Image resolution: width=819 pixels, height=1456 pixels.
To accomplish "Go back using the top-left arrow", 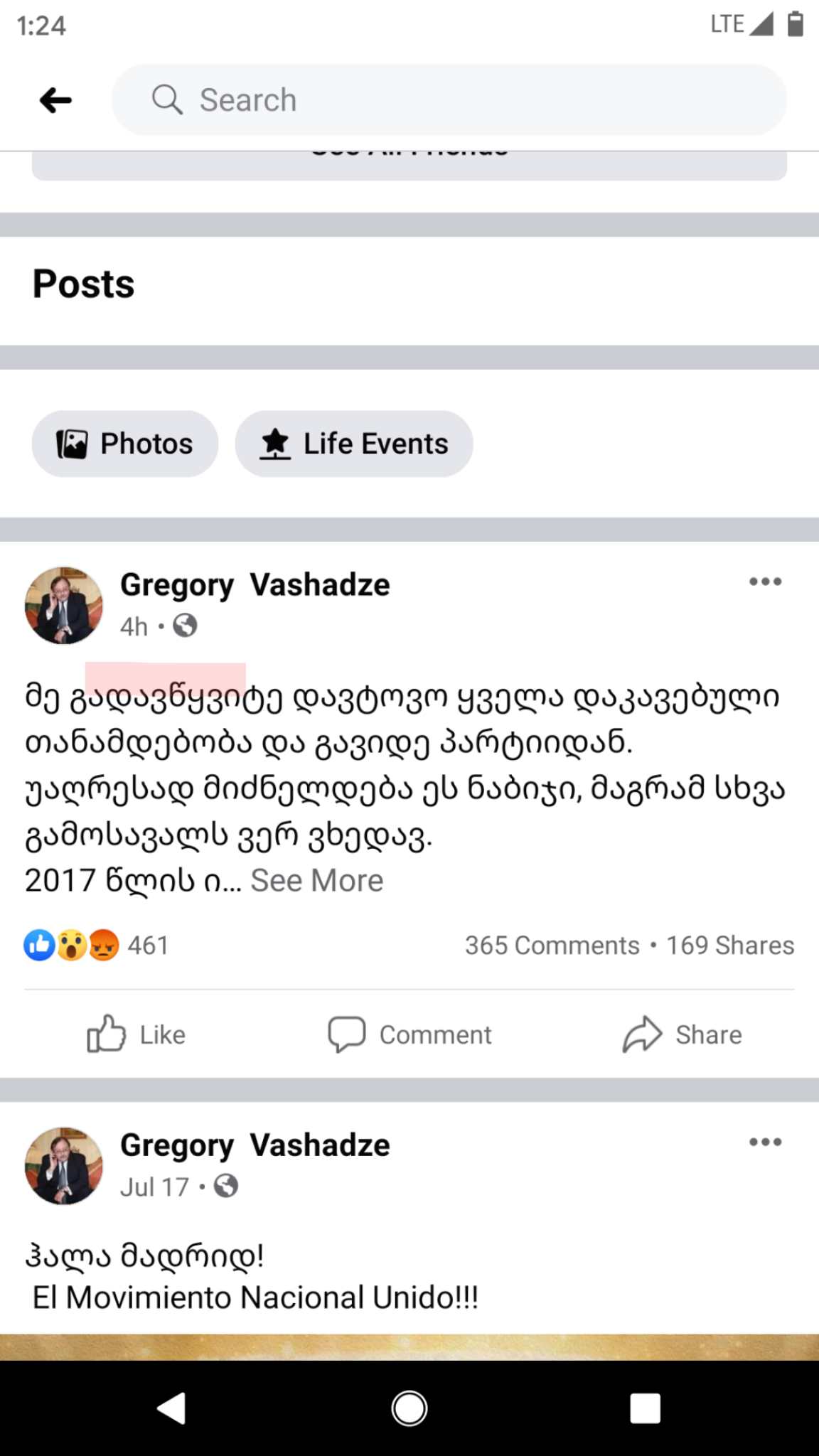I will click(x=55, y=100).
